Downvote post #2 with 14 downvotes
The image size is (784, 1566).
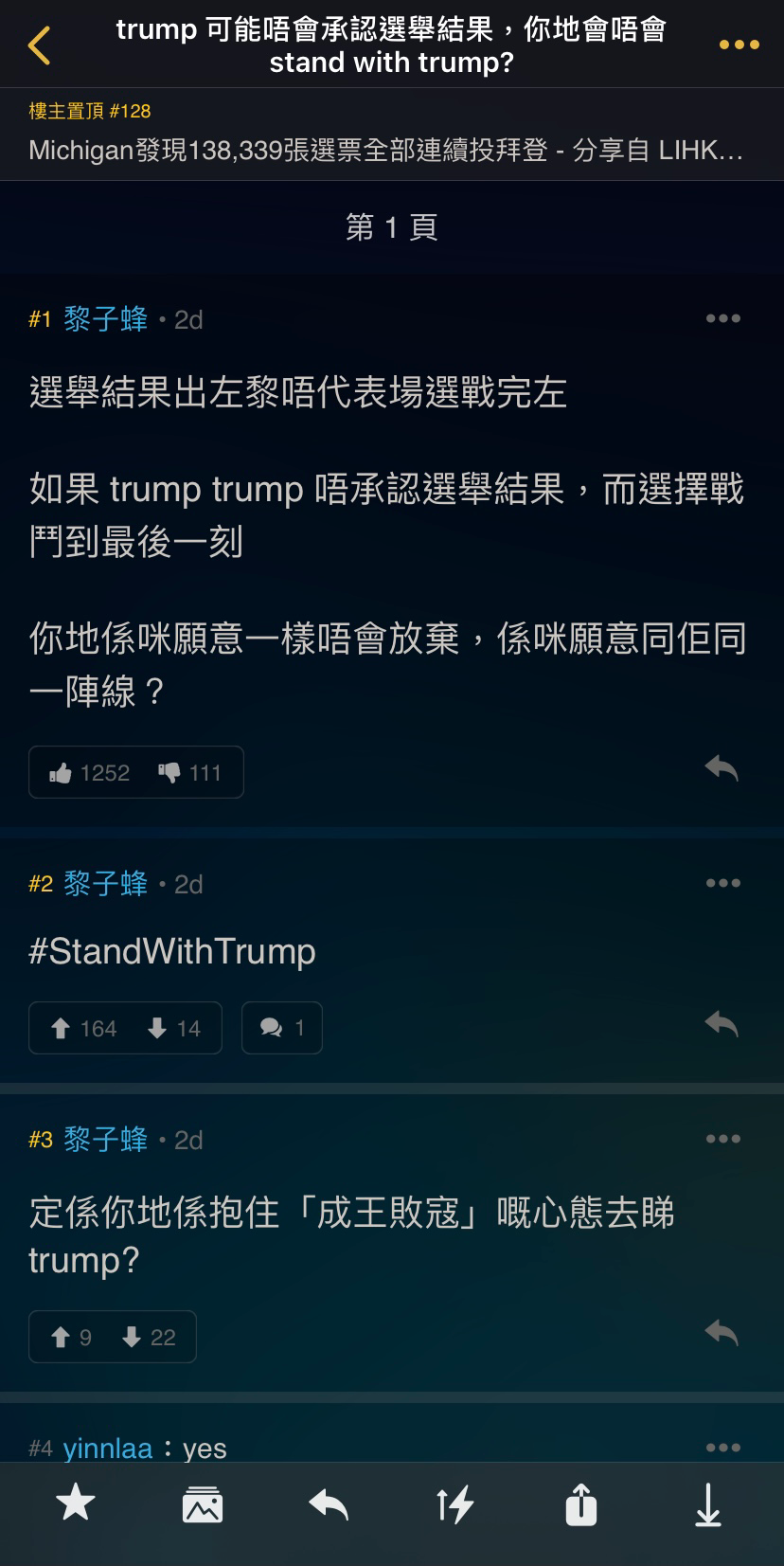[x=174, y=1028]
